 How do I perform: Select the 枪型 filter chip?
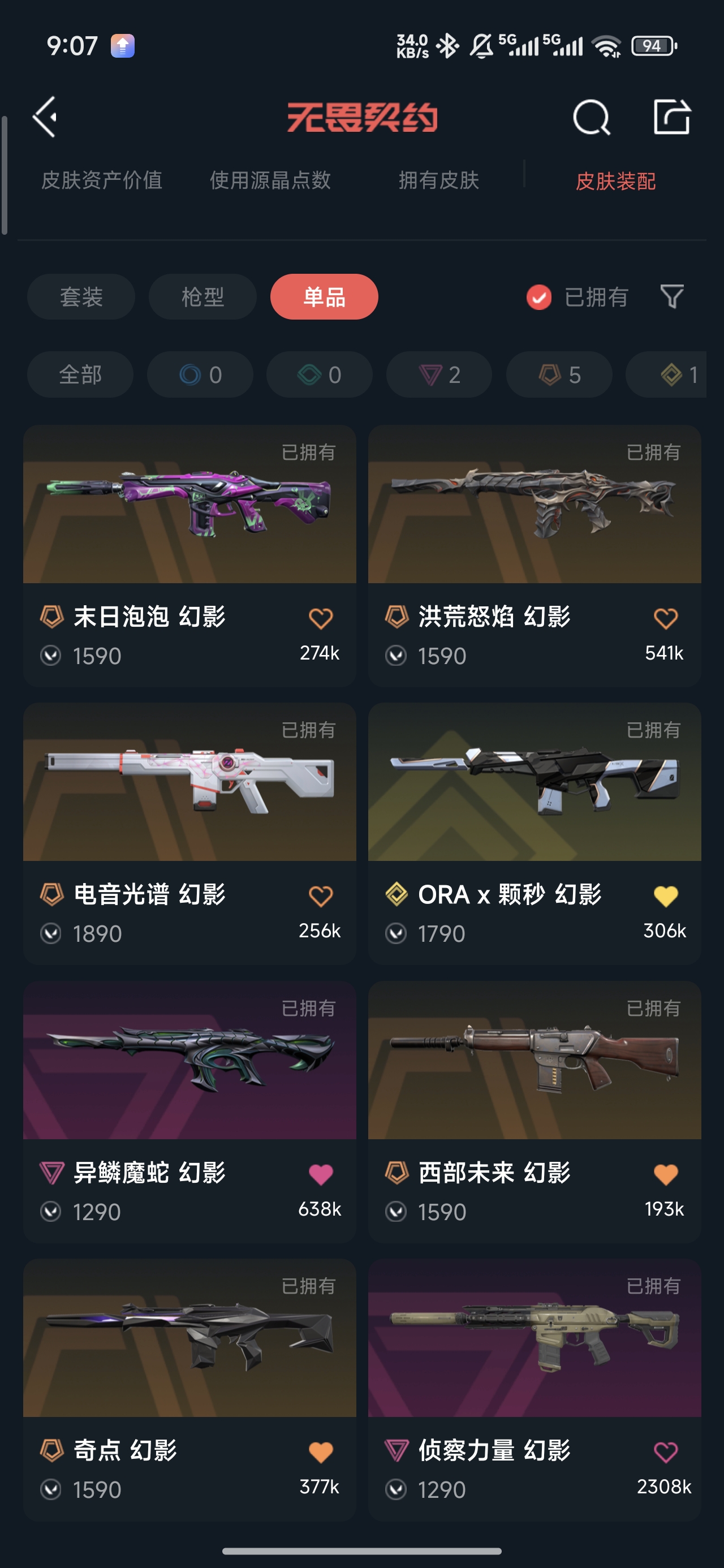pyautogui.click(x=202, y=296)
